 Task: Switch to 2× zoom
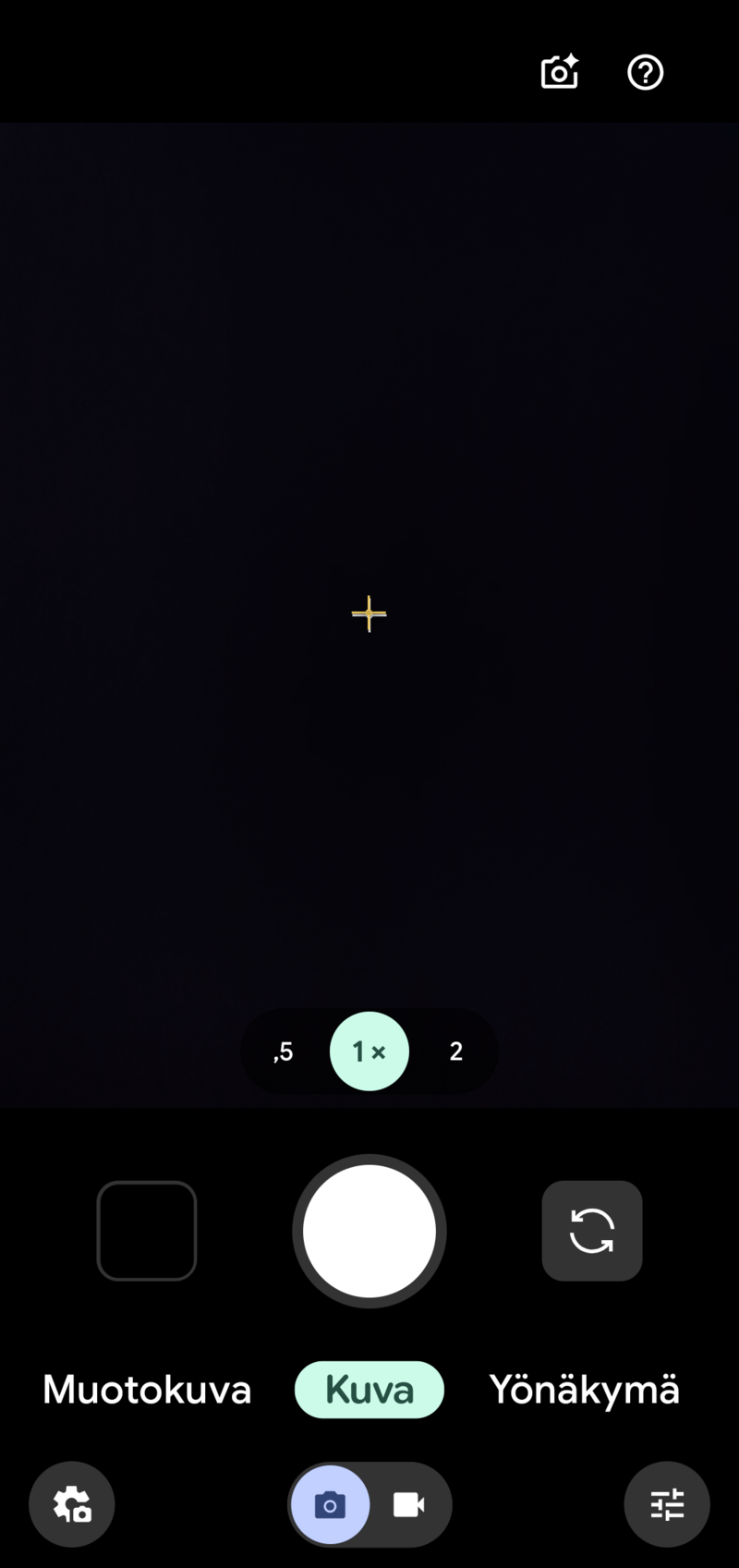(x=455, y=1051)
